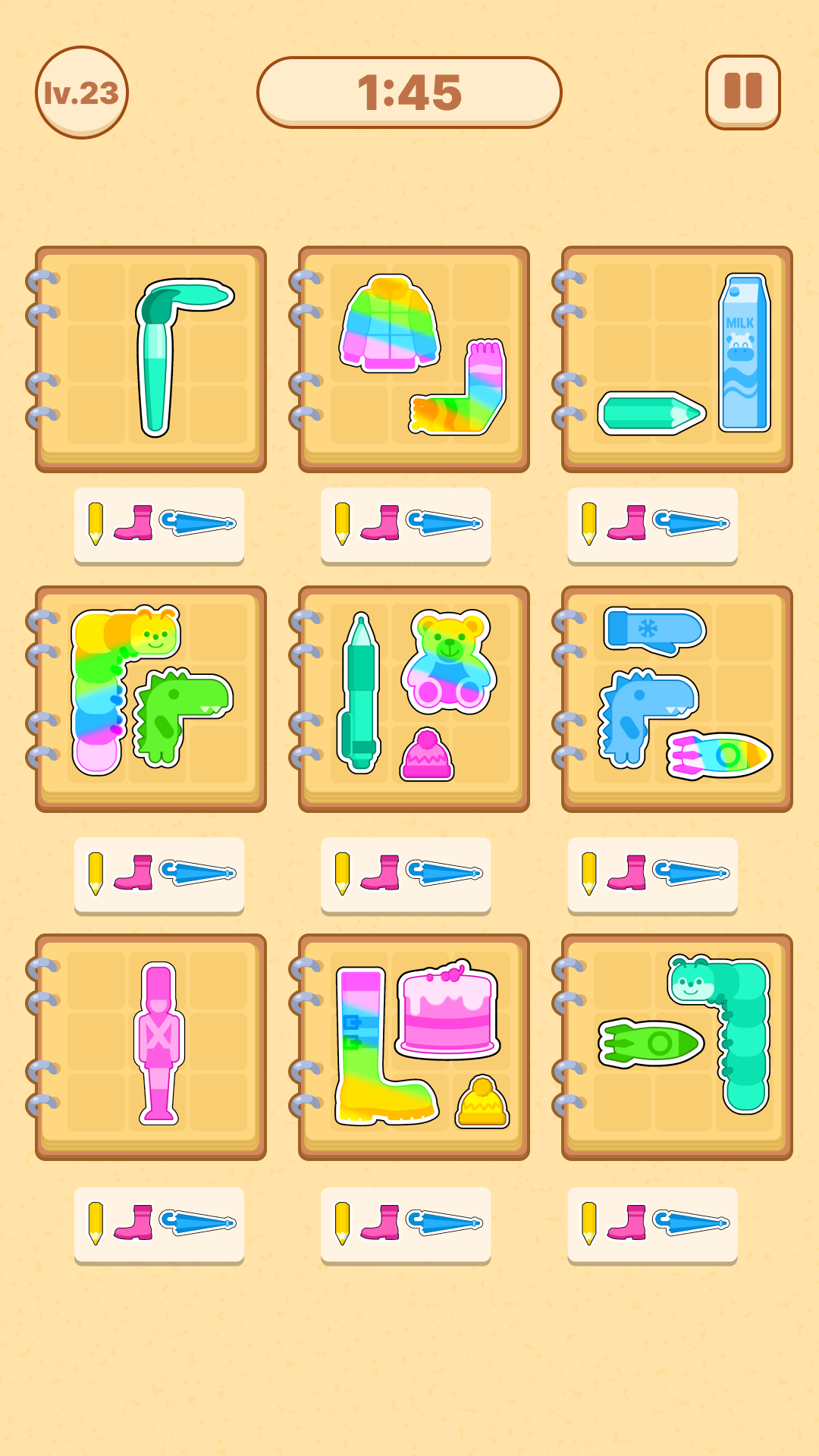Tap the rainbow teddy bear sticker
This screenshot has width=819, height=1456.
(450, 661)
